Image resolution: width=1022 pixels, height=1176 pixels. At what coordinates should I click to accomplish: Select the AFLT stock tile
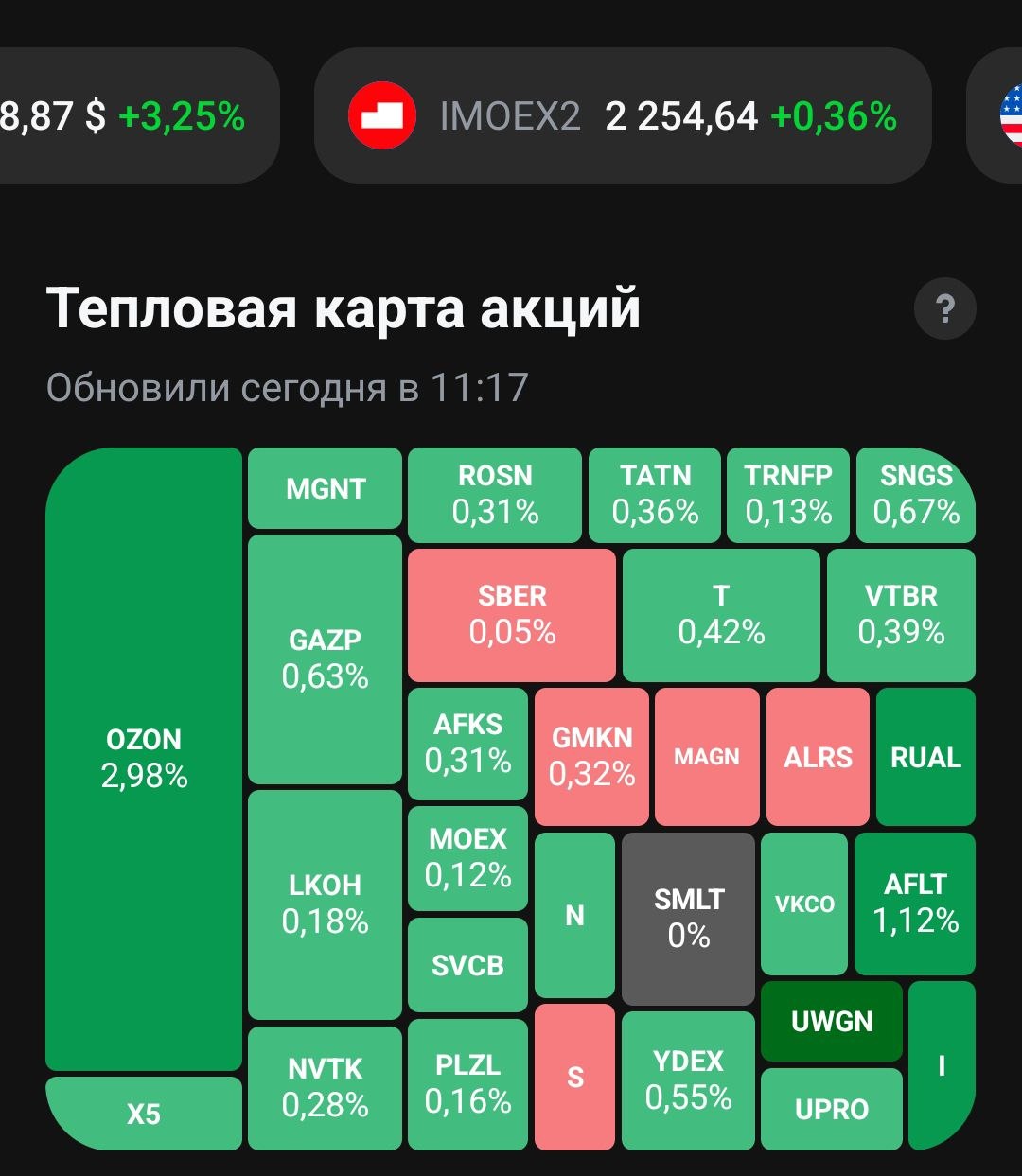915,904
